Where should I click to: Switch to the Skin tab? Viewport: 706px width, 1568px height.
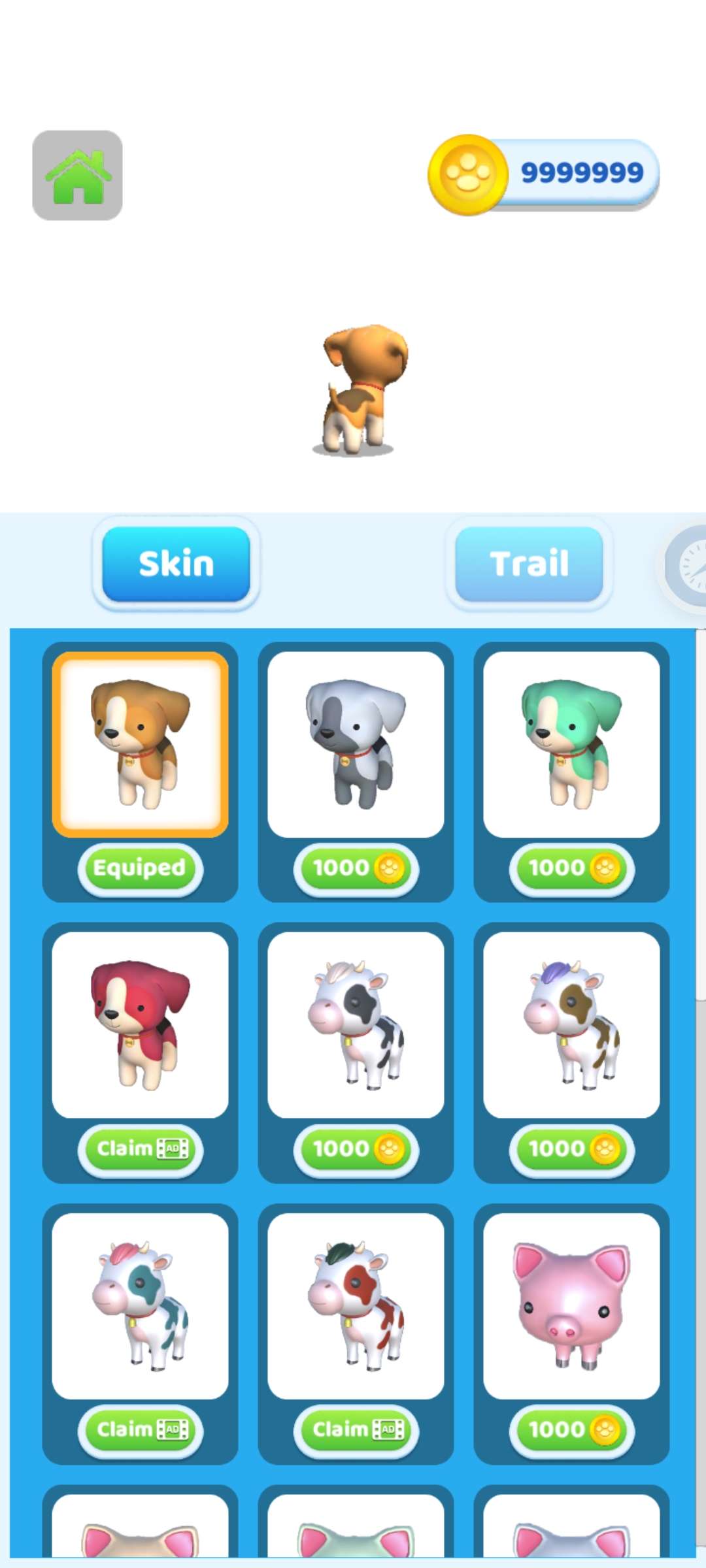click(176, 564)
